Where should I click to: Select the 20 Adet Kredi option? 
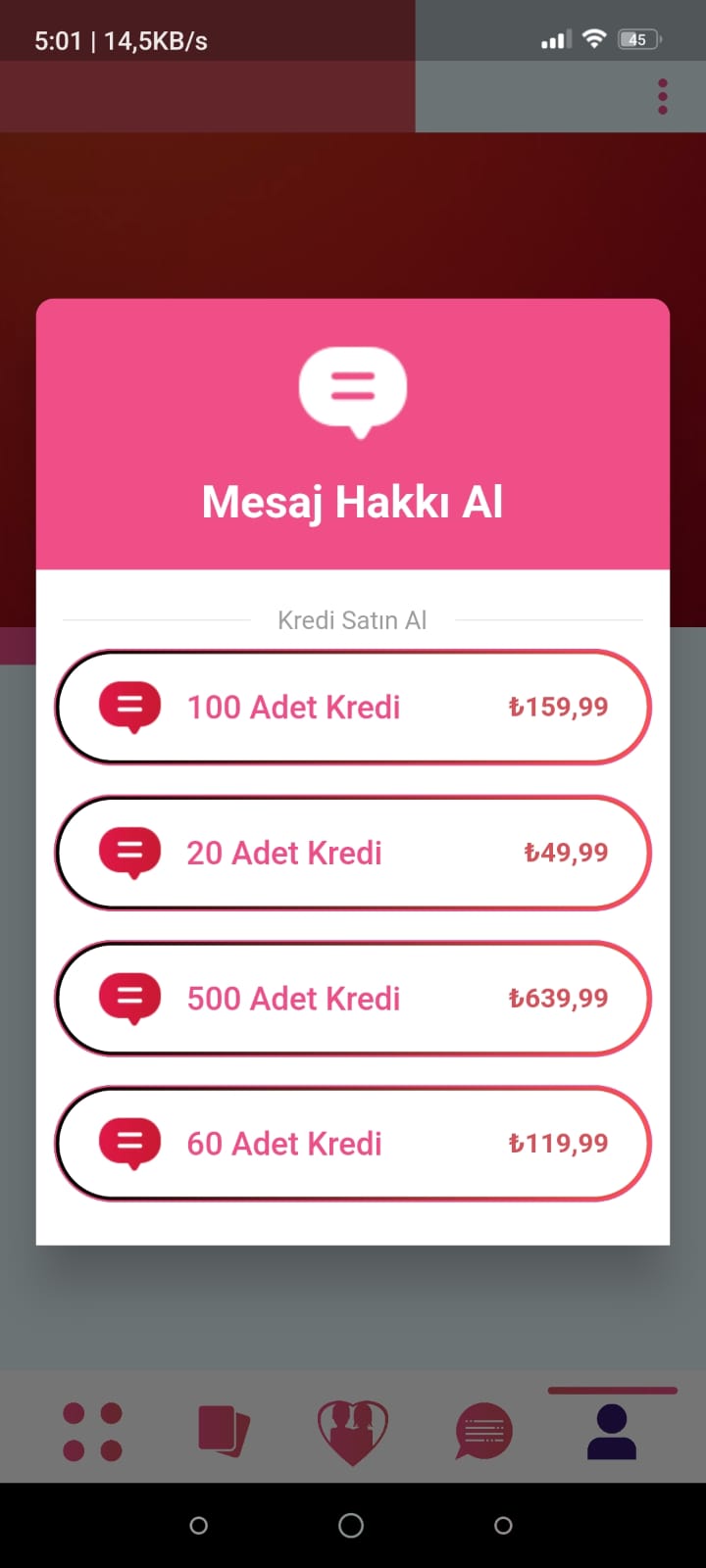point(353,853)
